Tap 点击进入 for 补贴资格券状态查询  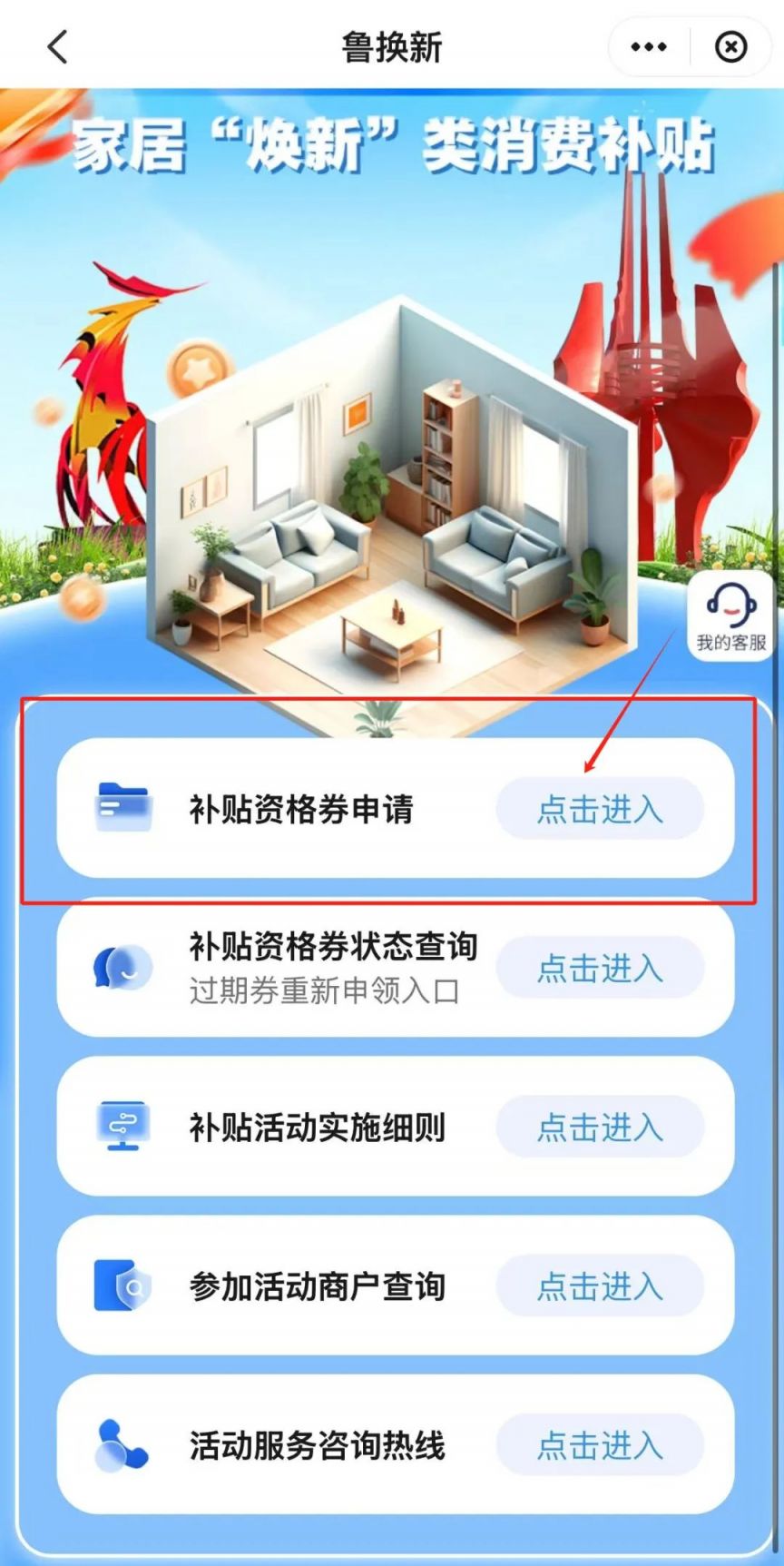pos(600,968)
